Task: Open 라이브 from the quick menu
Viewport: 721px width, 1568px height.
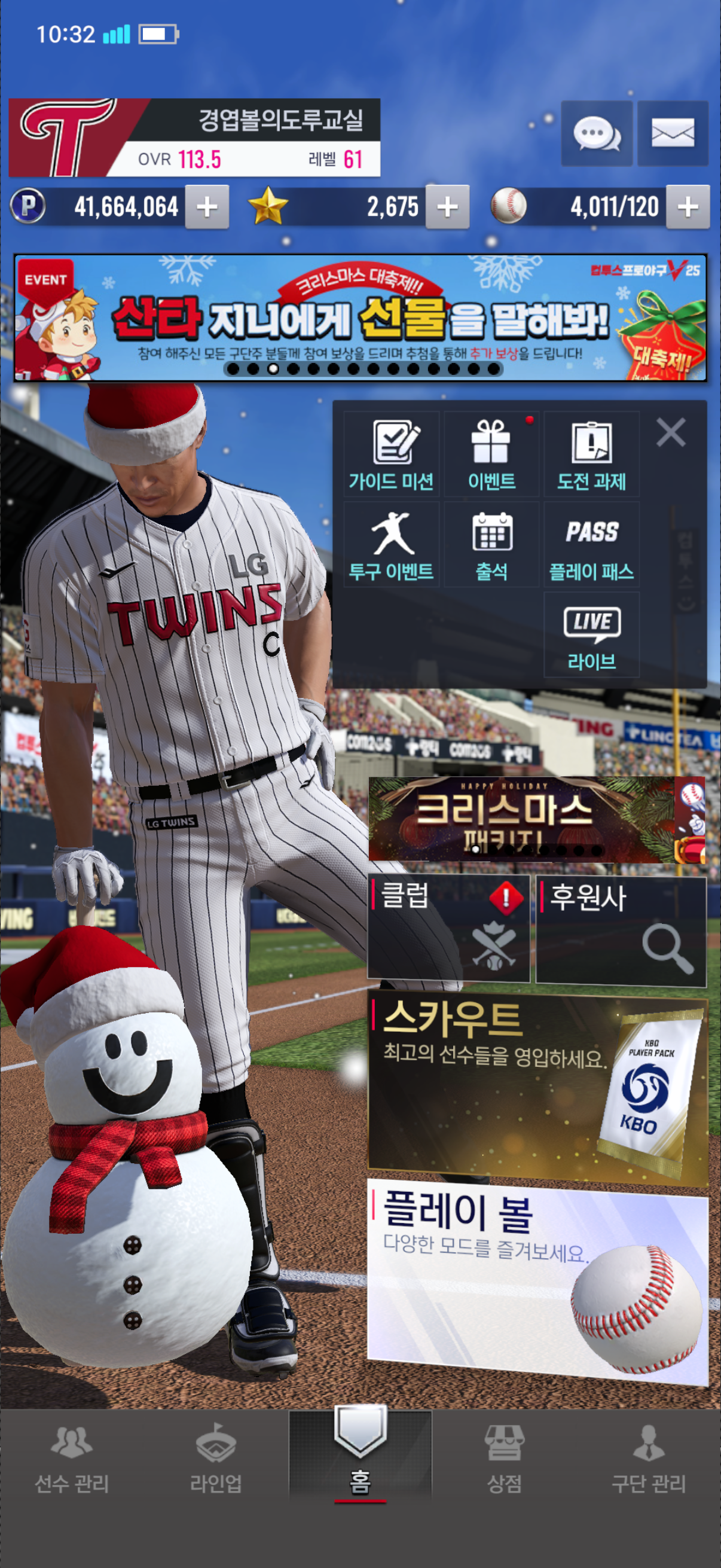Action: coord(591,635)
